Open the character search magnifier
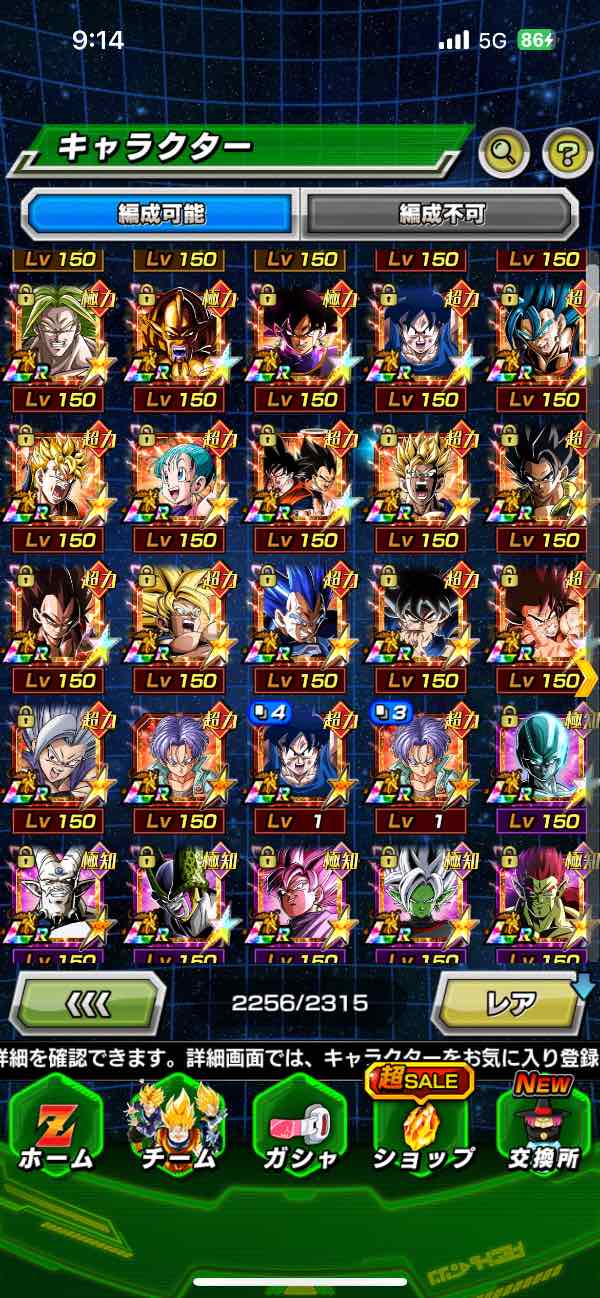 [505, 153]
